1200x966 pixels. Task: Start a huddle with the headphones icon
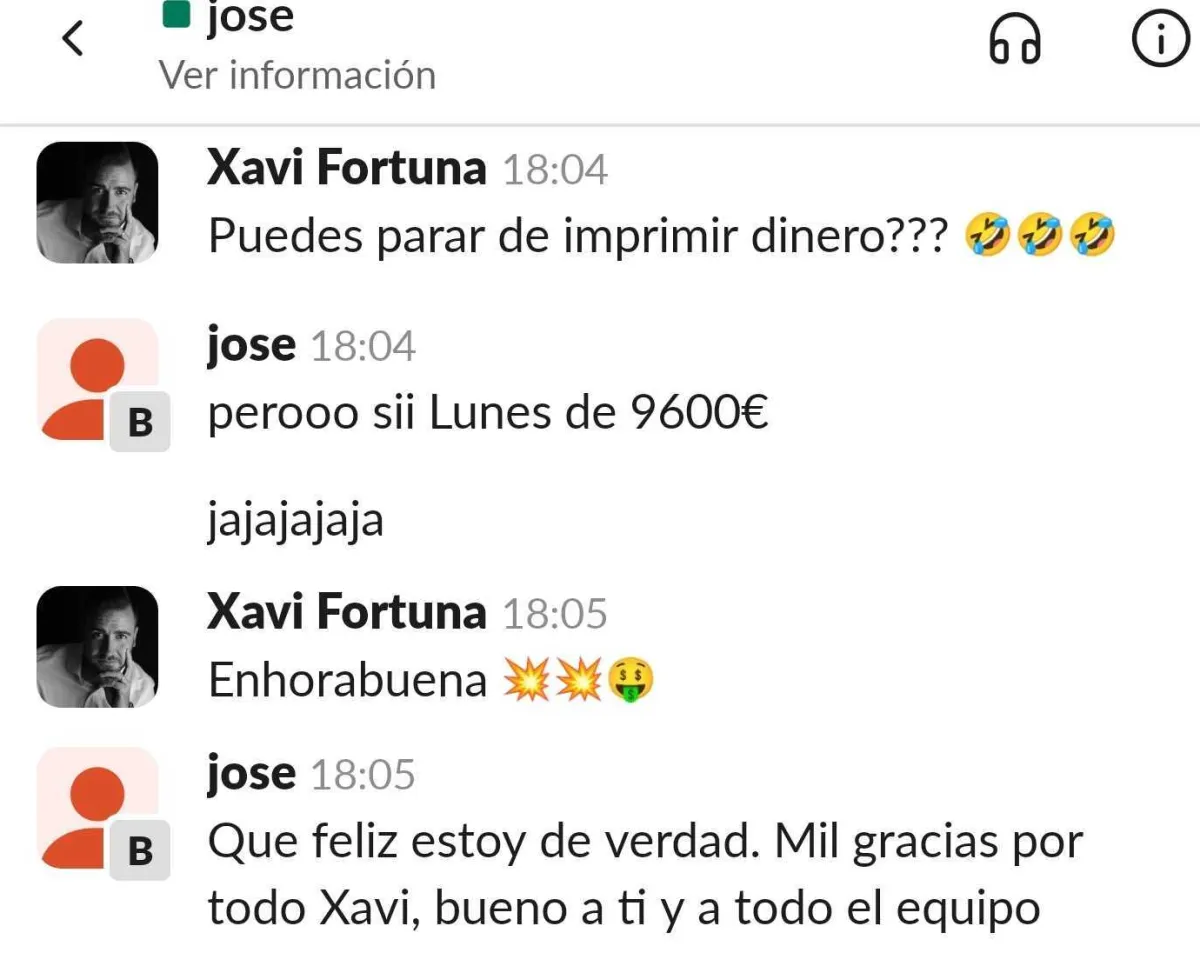1014,42
